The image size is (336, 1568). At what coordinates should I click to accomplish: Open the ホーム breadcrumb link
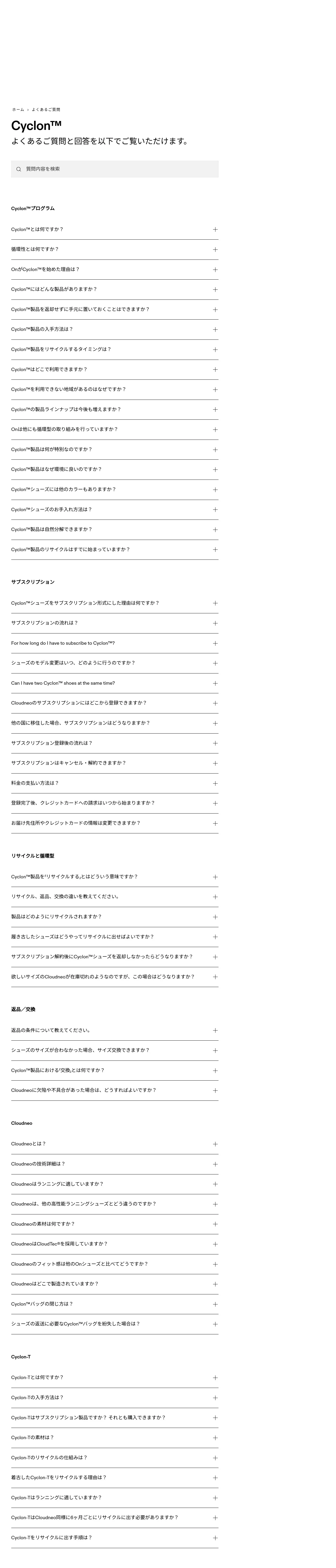click(x=18, y=109)
